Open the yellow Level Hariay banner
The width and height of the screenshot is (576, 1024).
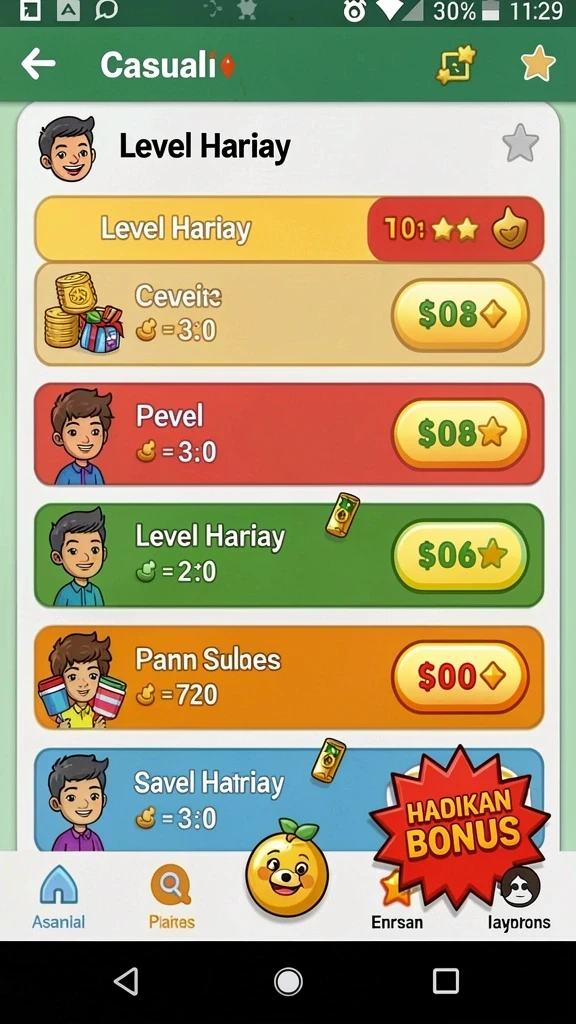pyautogui.click(x=289, y=229)
